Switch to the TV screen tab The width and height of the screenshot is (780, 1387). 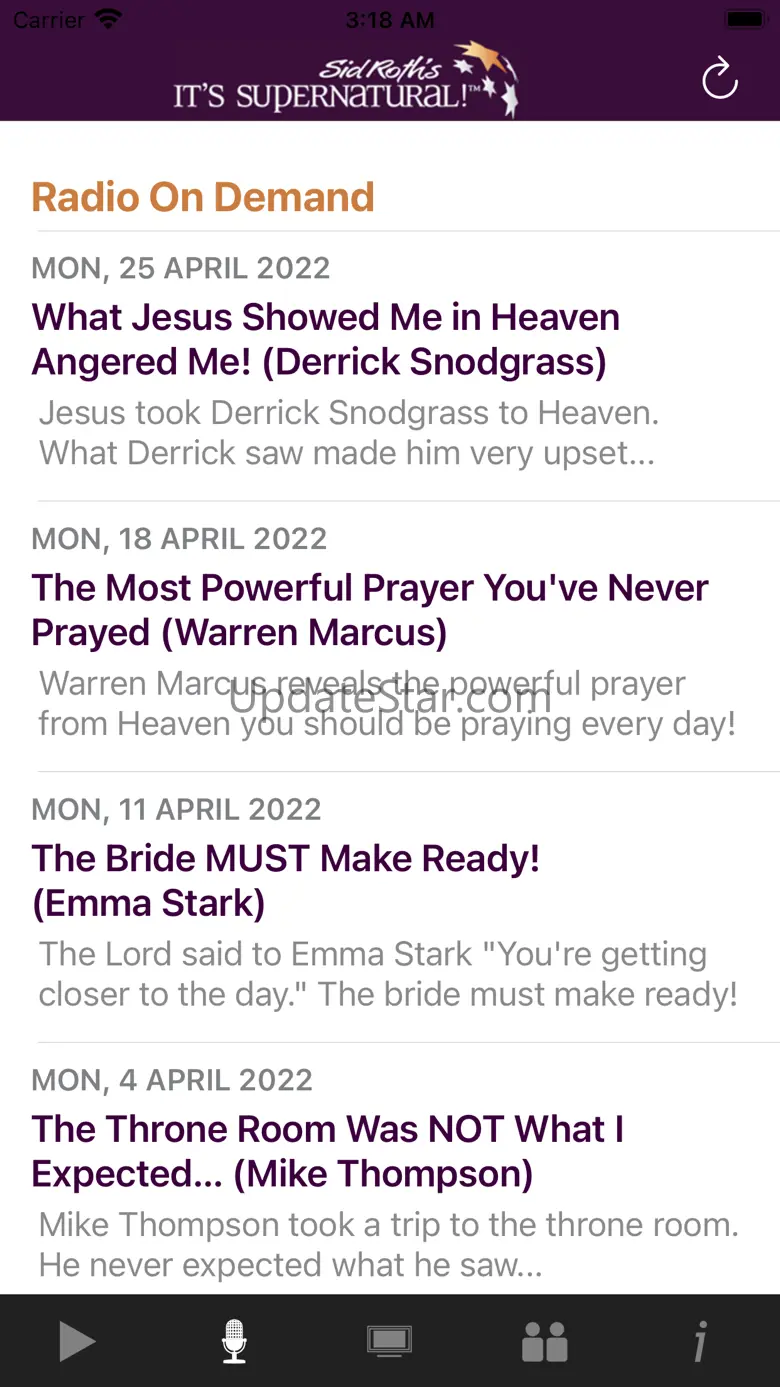389,1342
